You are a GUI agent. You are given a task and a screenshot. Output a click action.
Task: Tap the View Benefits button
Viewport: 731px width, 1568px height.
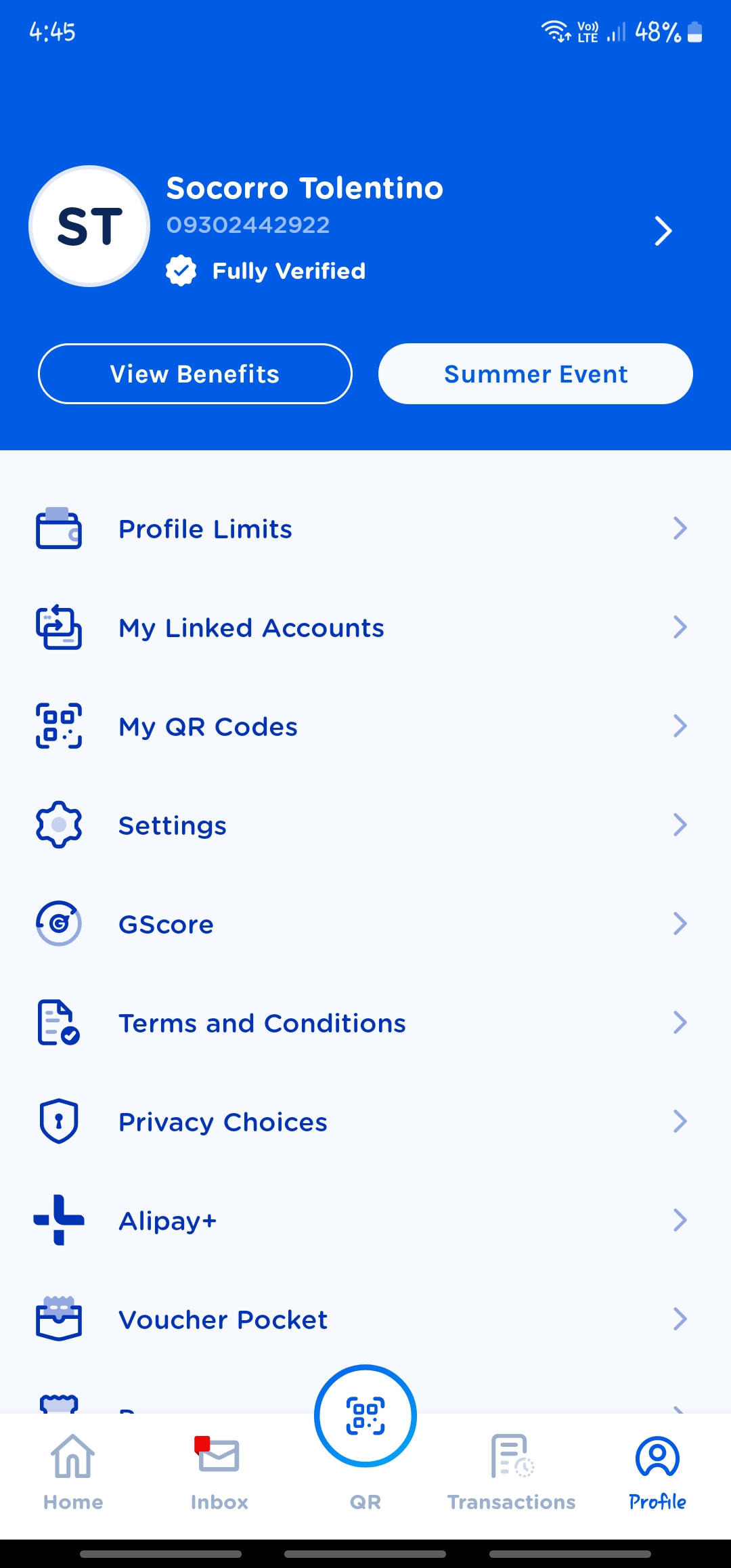195,374
